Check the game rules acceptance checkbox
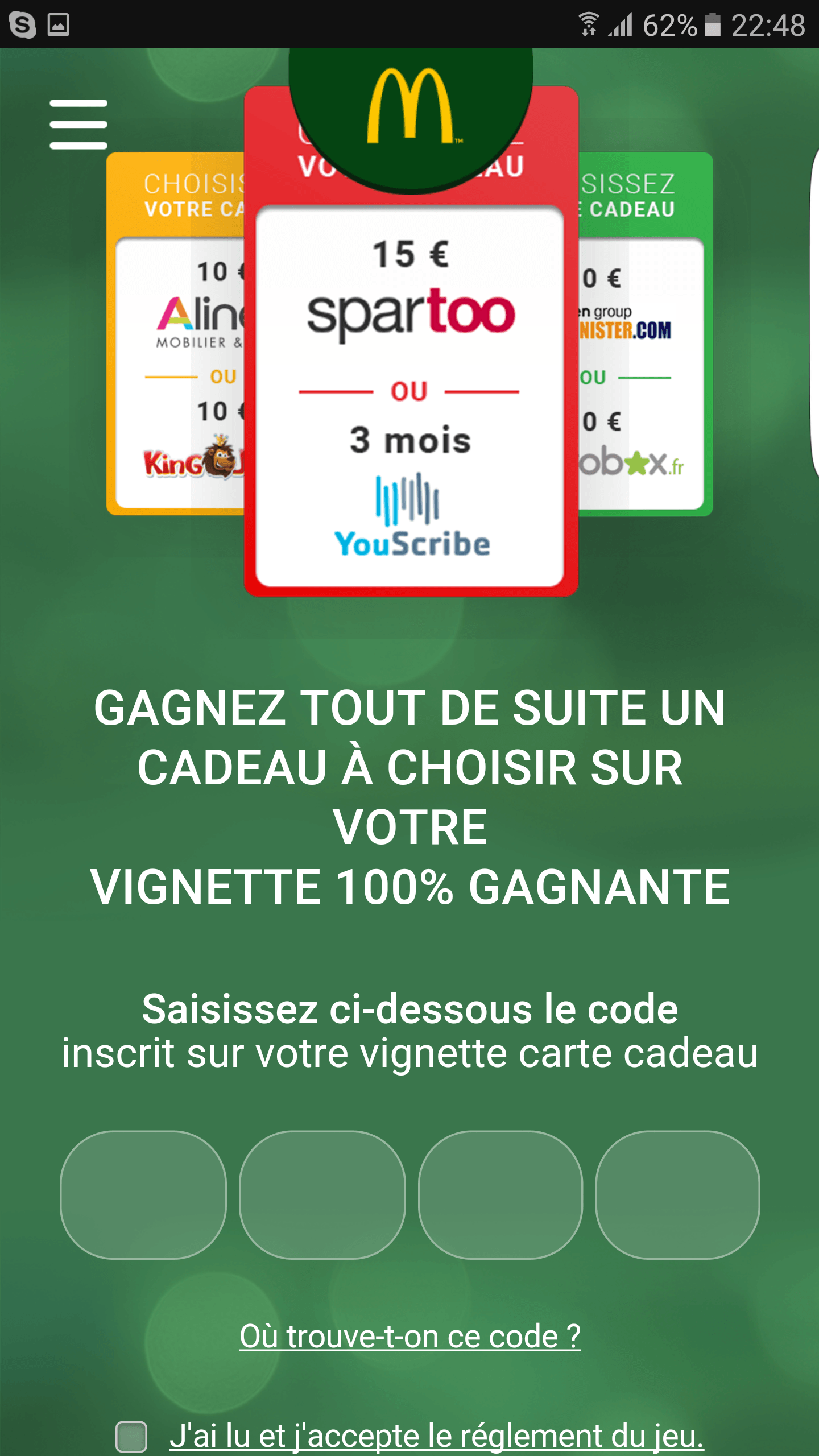 click(131, 1436)
